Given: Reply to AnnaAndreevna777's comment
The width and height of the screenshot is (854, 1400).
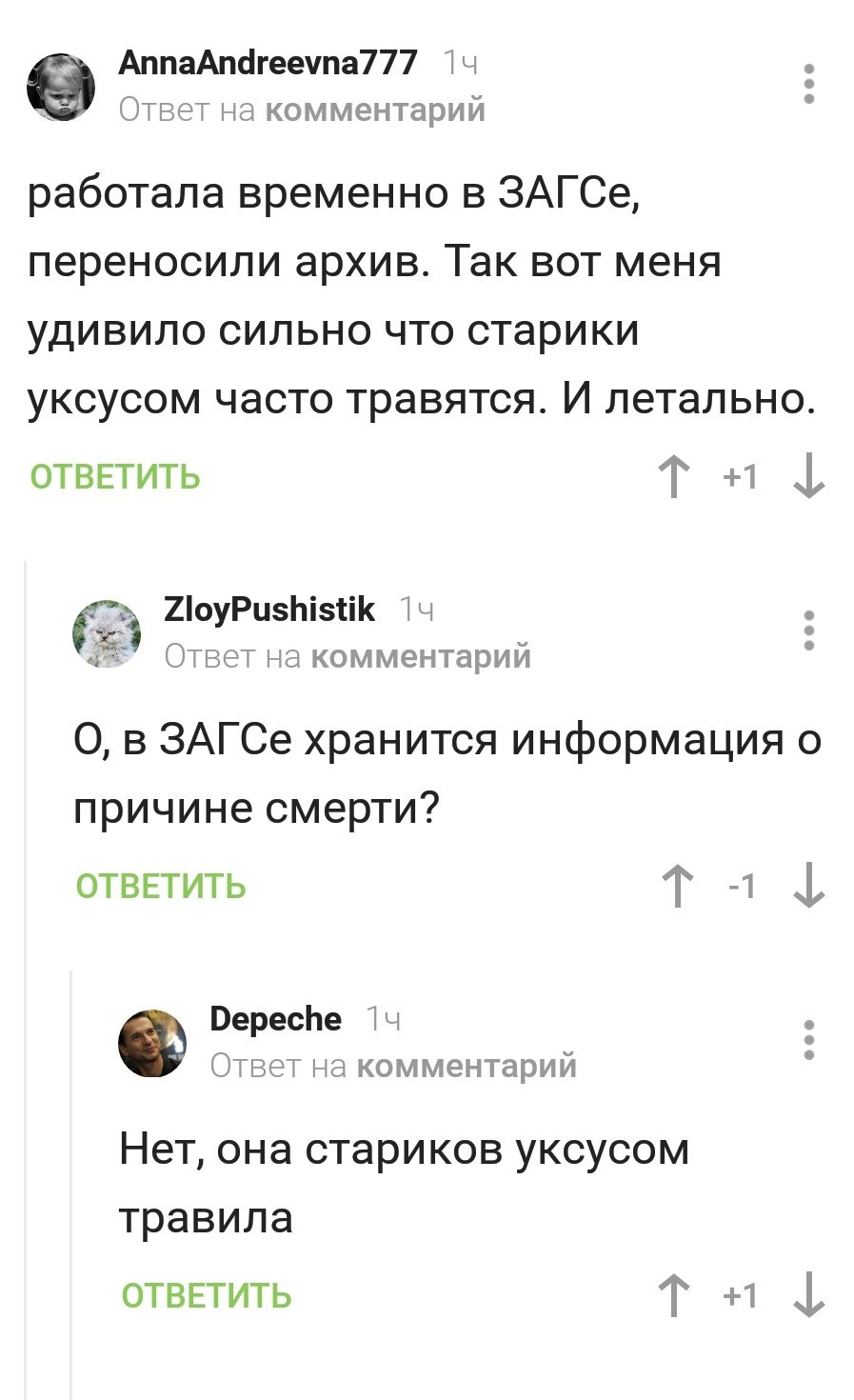Looking at the screenshot, I should (115, 476).
